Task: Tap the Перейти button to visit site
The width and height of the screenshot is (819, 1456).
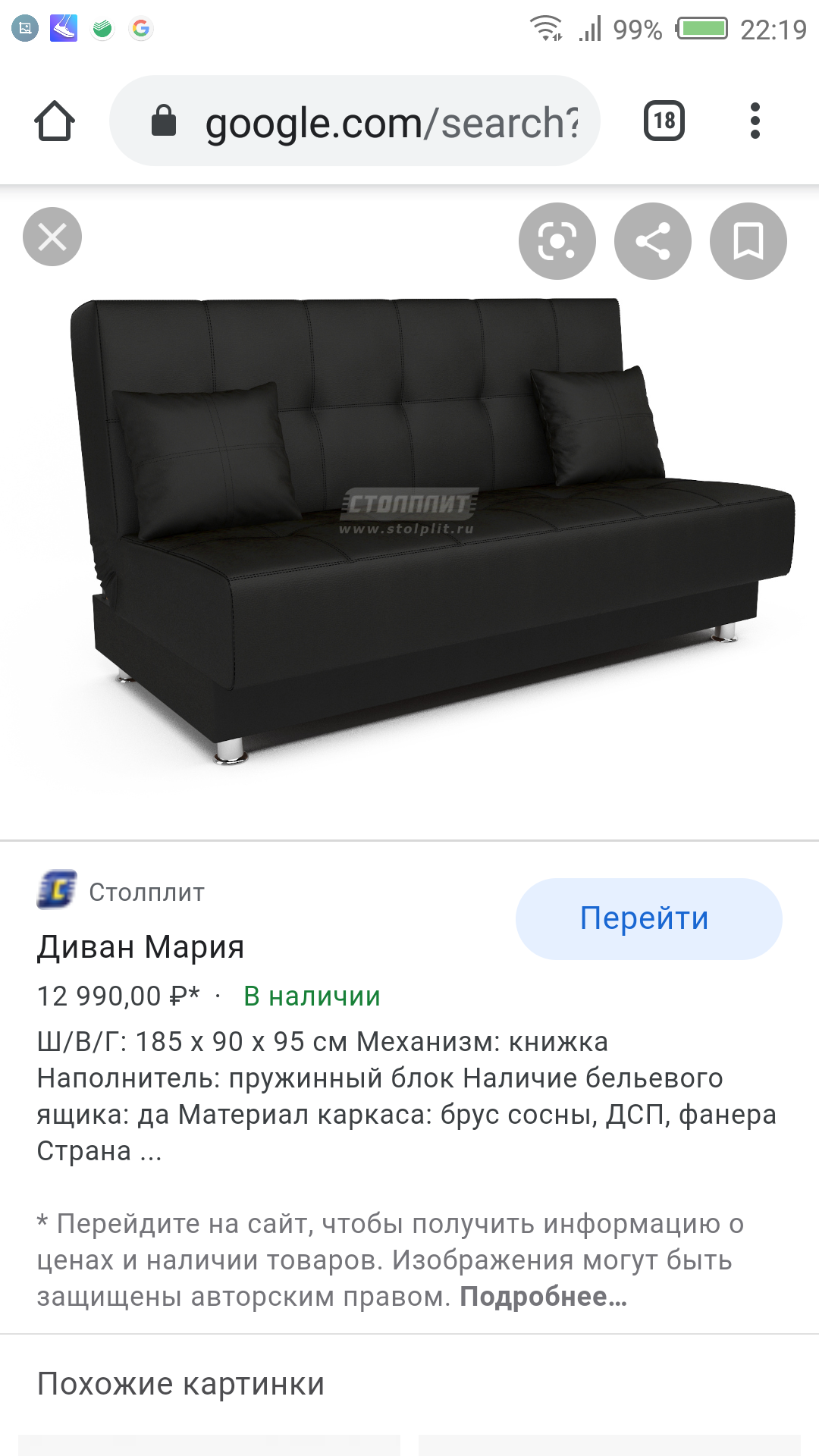Action: tap(648, 918)
